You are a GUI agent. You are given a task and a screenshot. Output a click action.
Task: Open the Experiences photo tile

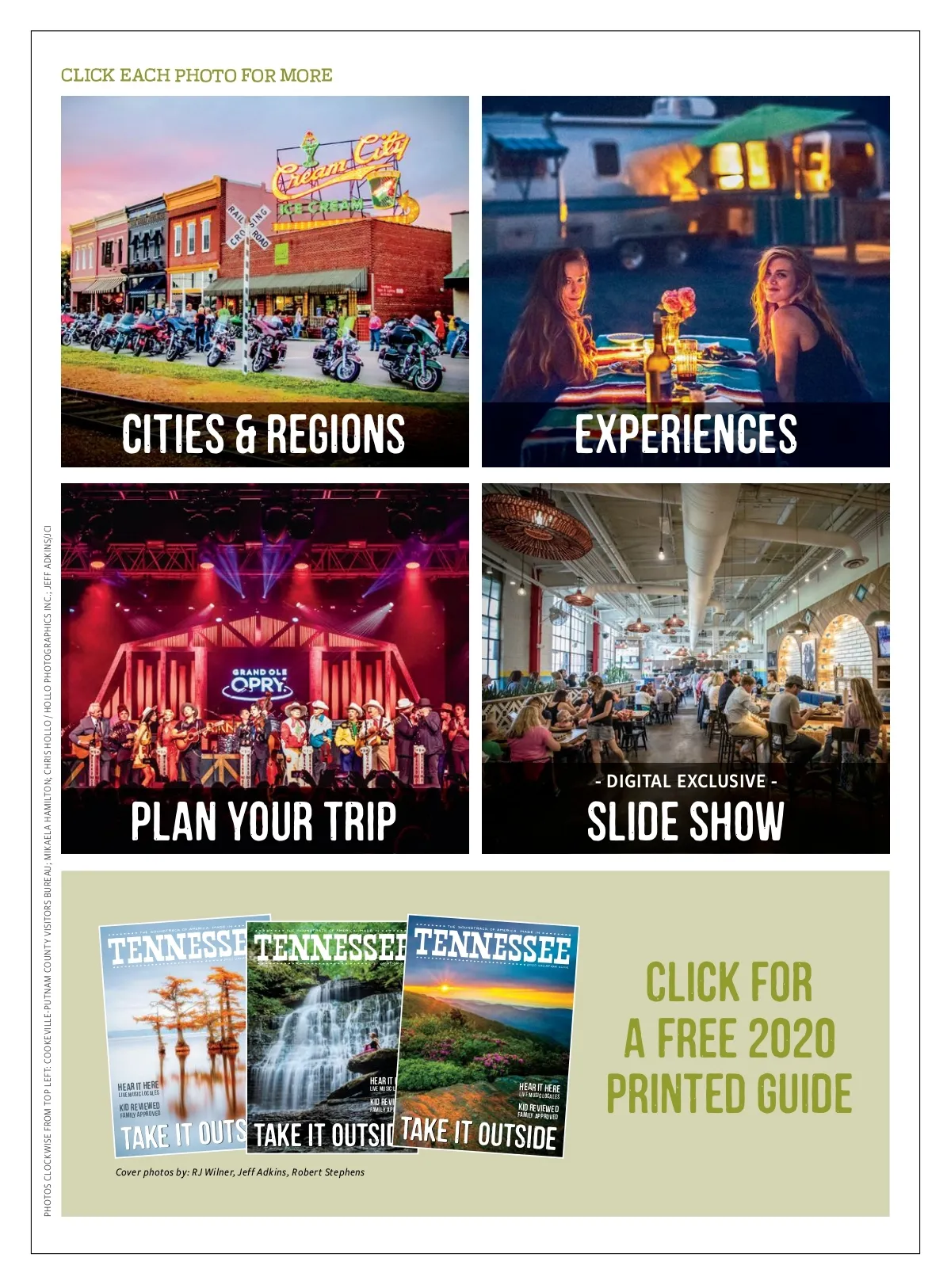point(686,281)
